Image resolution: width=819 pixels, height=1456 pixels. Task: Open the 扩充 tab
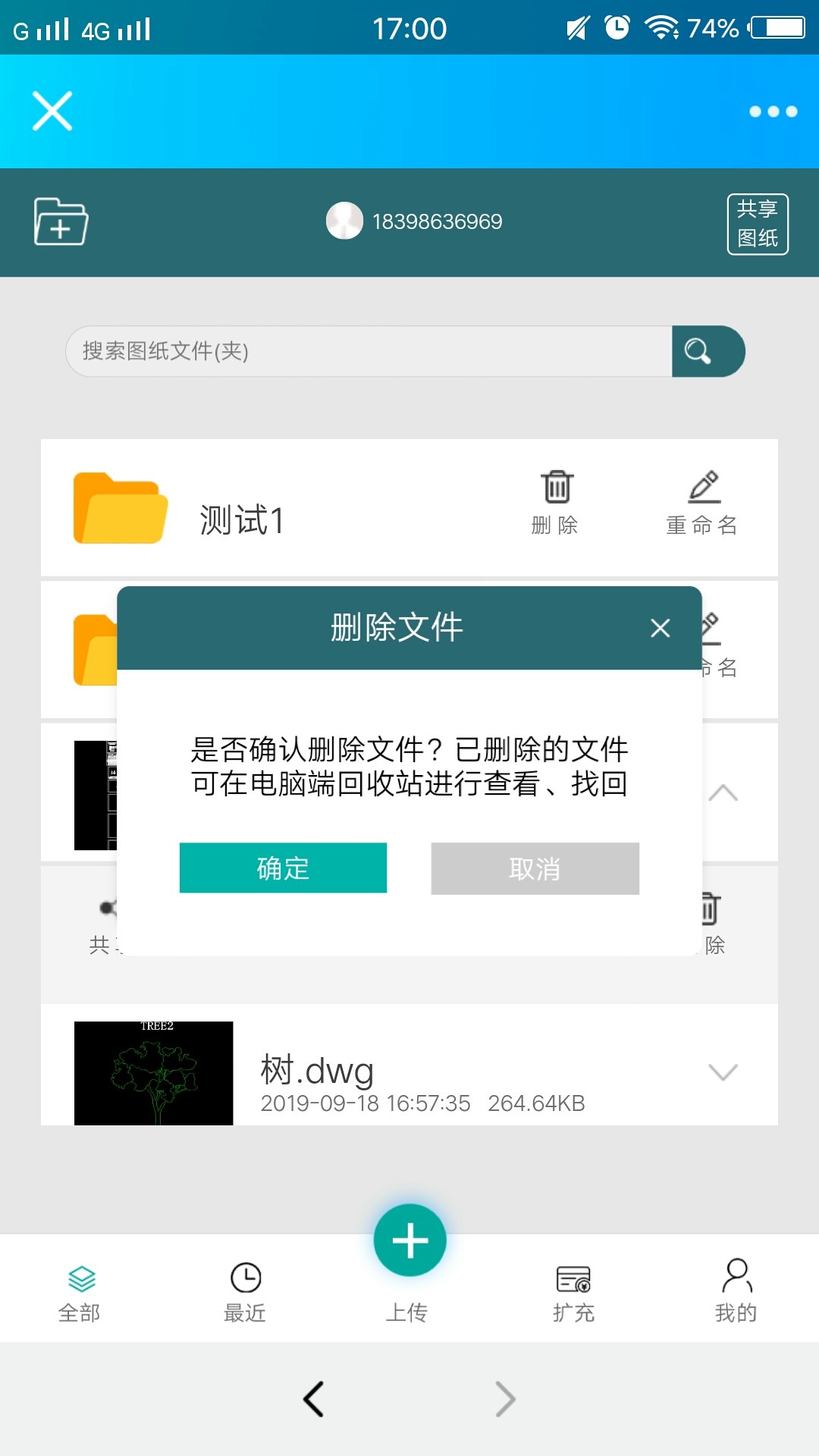point(573,1292)
